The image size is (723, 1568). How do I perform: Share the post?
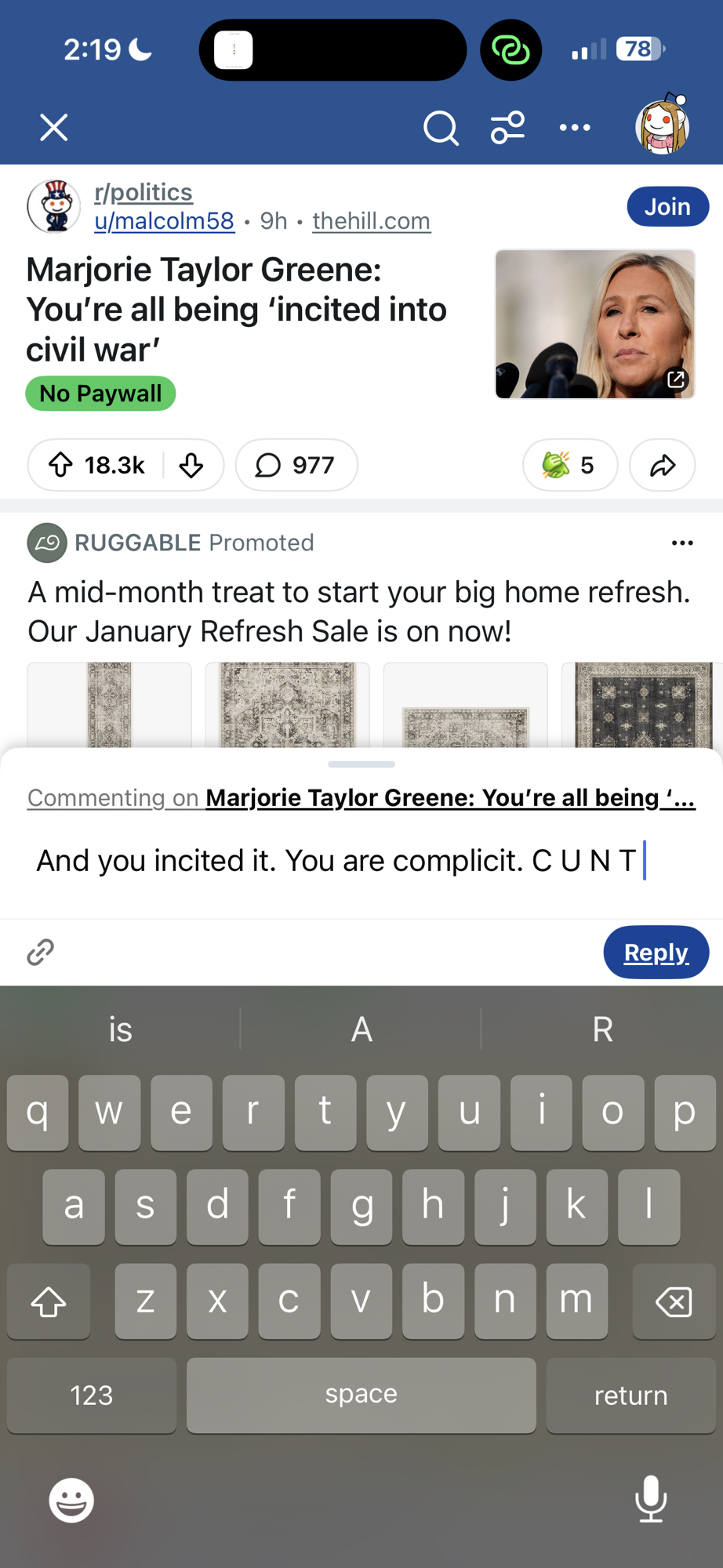click(x=663, y=466)
